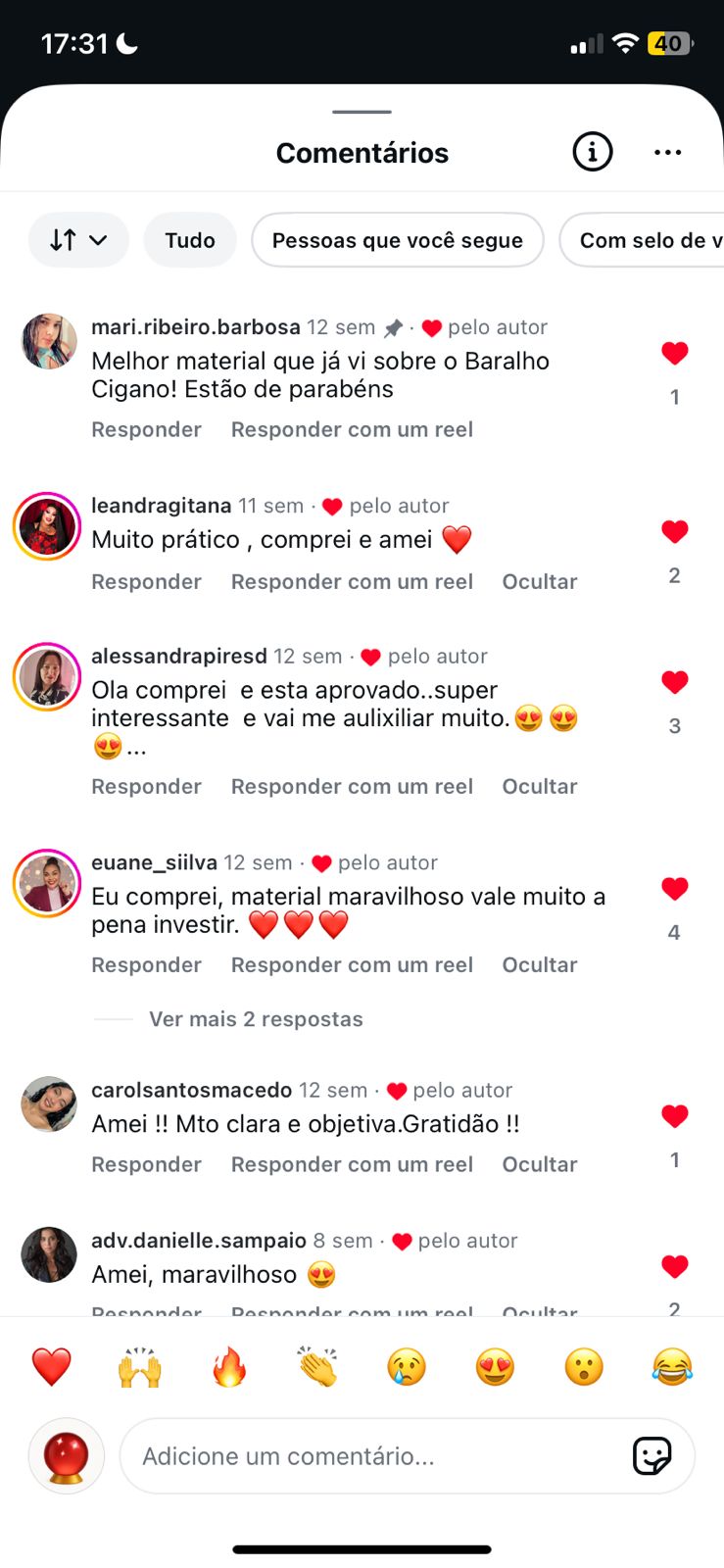Open the comments info icon

pos(592,152)
